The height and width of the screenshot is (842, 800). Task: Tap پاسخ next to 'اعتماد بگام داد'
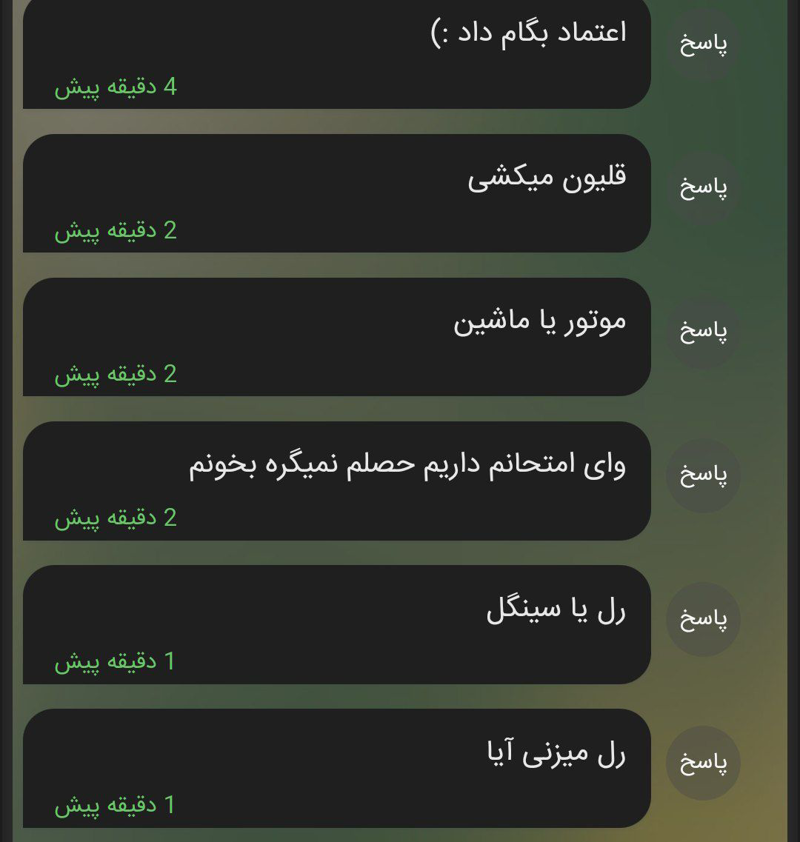pos(703,45)
